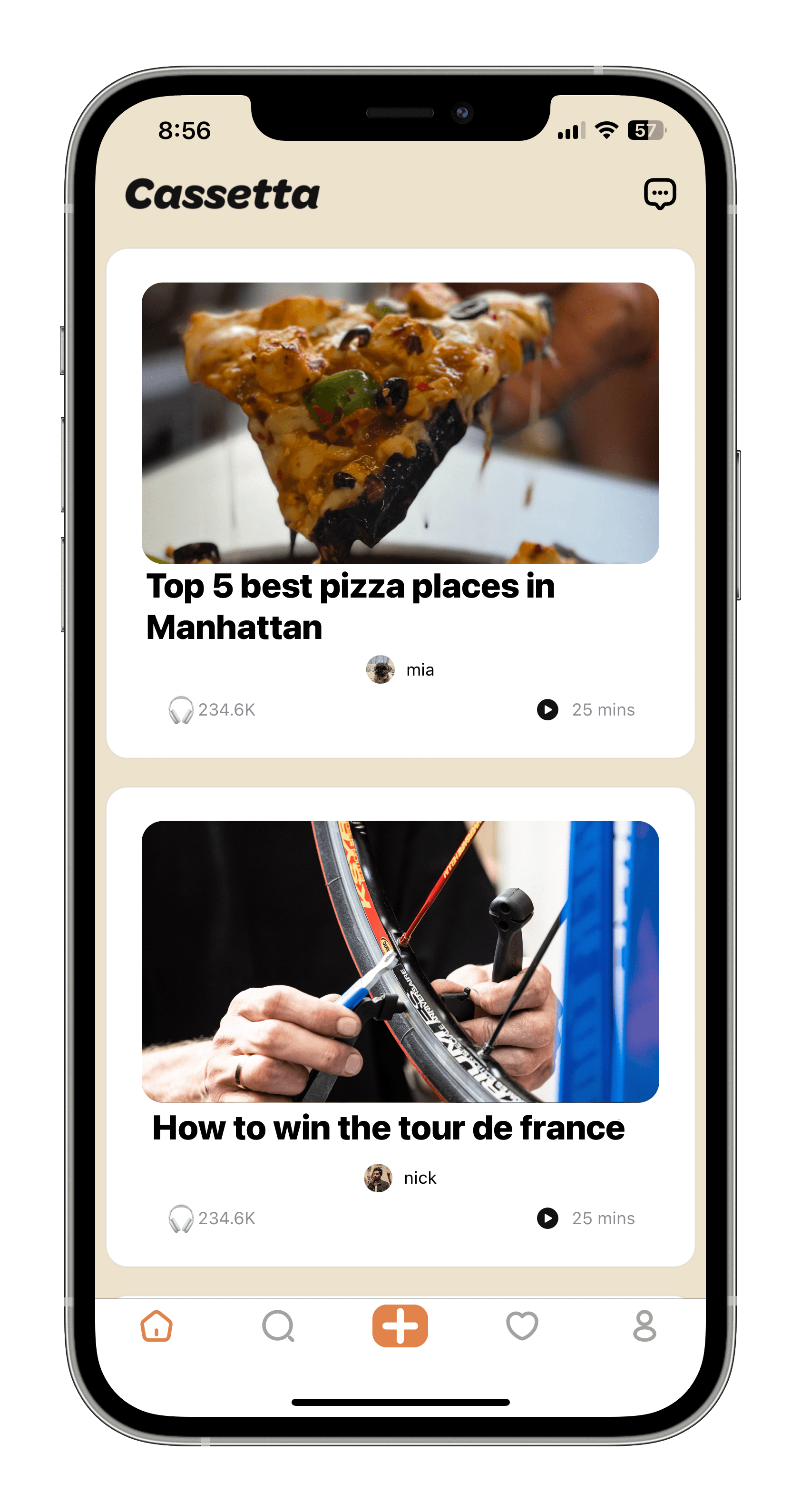Viewport: 801px width, 1512px height.
Task: Open the pizza places in Manhattan card
Action: [400, 423]
